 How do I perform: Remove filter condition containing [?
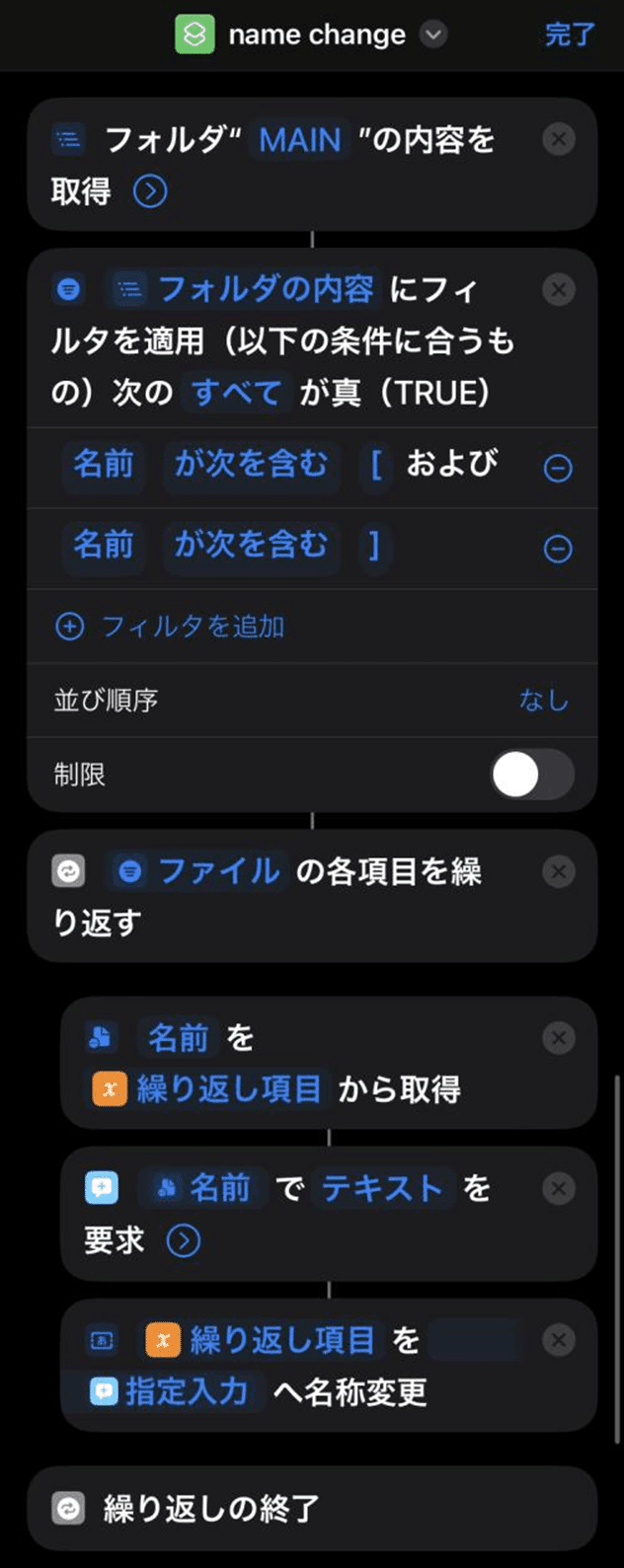(558, 469)
